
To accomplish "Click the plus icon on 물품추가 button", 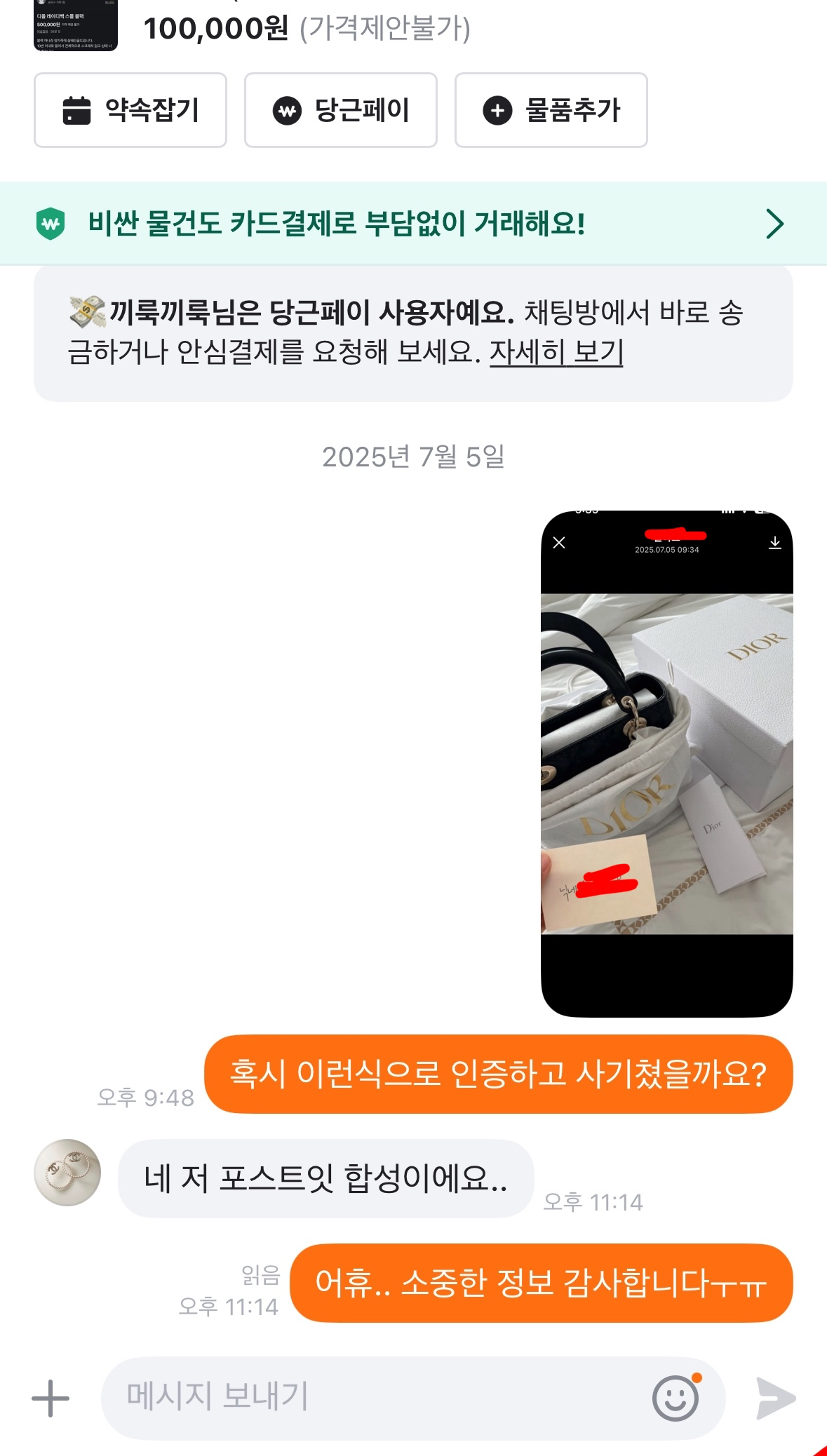I will point(497,110).
